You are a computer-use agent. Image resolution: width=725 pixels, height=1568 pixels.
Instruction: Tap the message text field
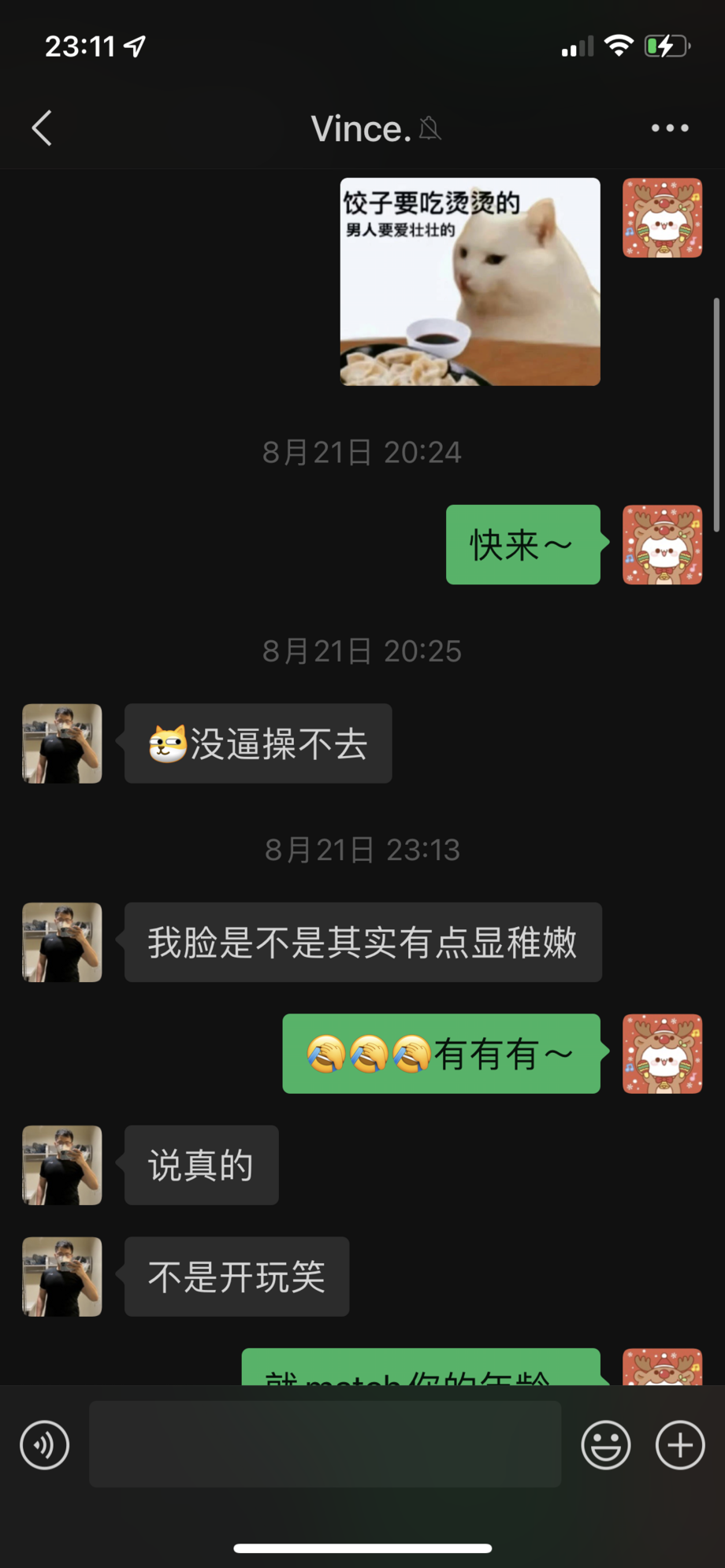click(325, 1444)
